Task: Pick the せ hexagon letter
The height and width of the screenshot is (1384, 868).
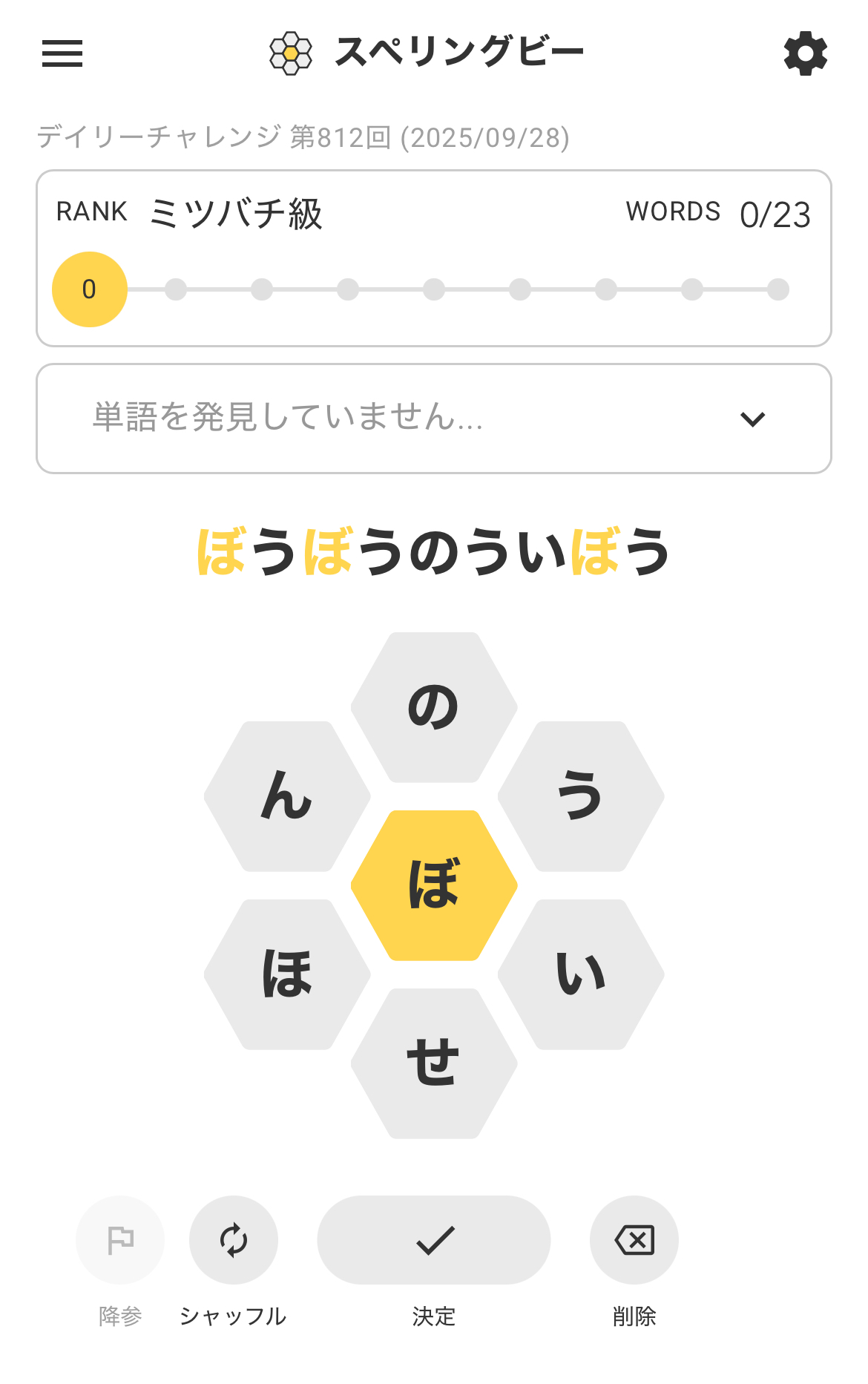Action: point(434,1063)
